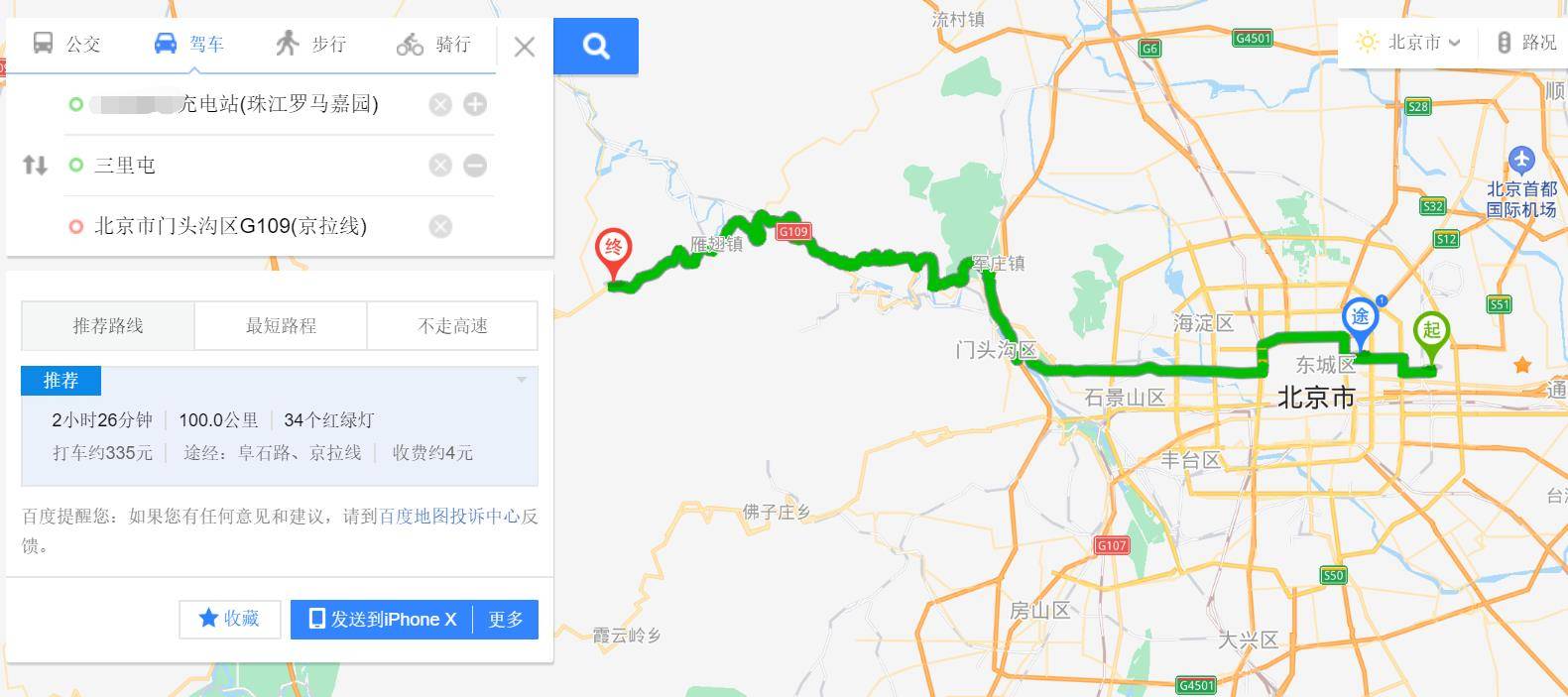Remove the 三里屯 waypoint with the minus icon

[475, 166]
